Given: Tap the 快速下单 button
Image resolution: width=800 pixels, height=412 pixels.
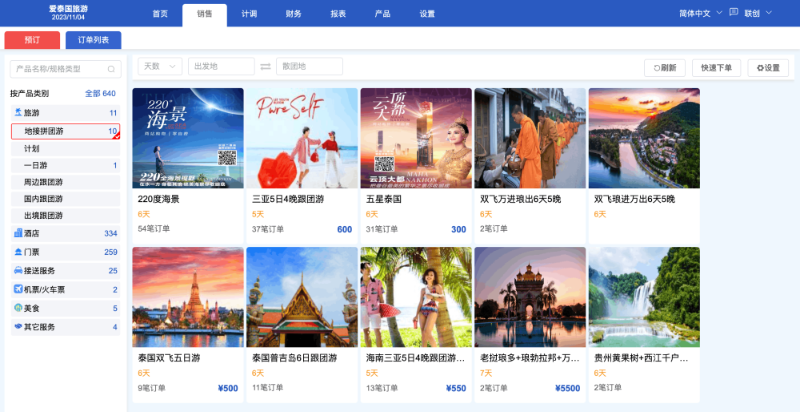Looking at the screenshot, I should click(716, 67).
